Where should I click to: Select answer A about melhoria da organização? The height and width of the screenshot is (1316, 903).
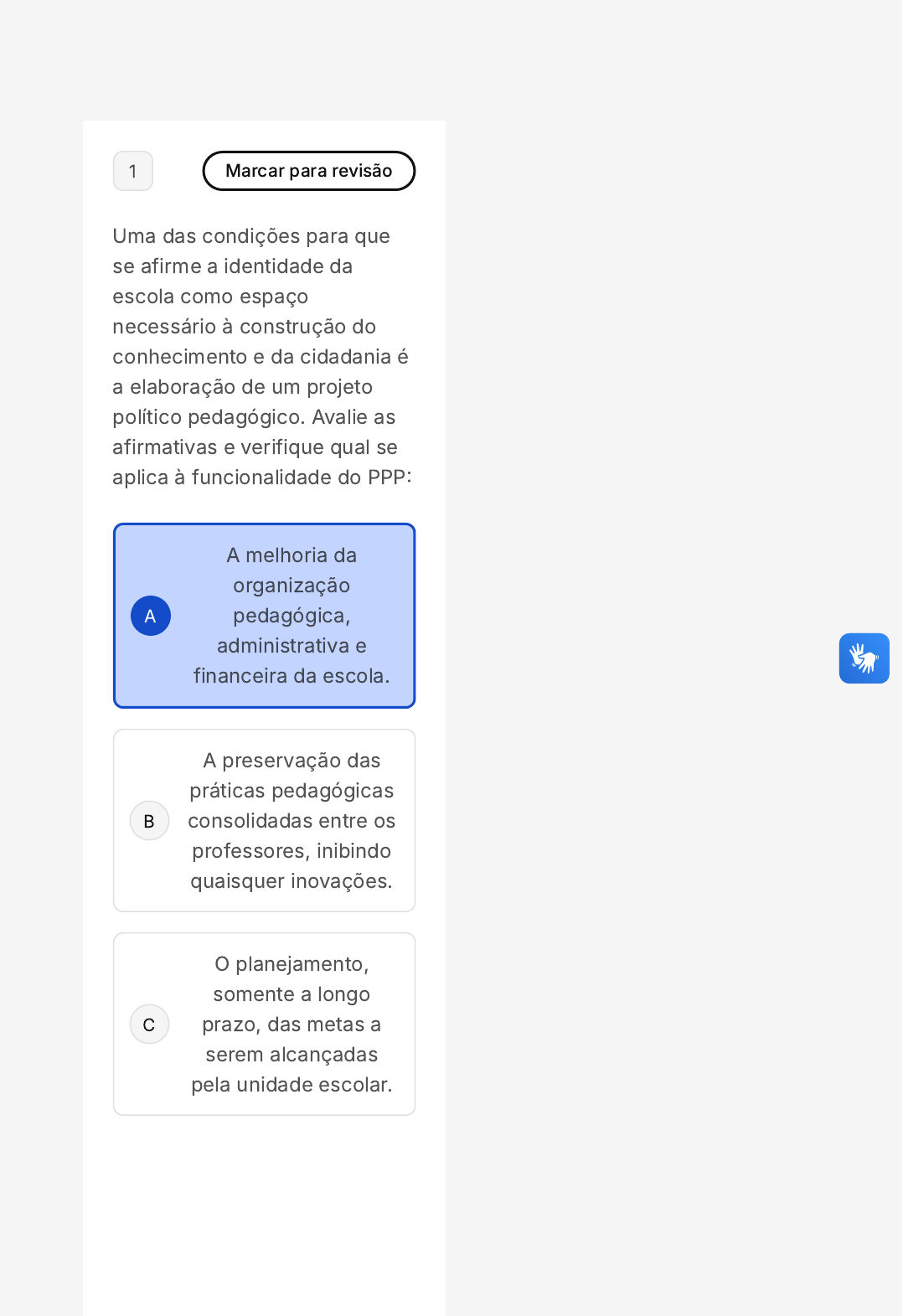(265, 616)
